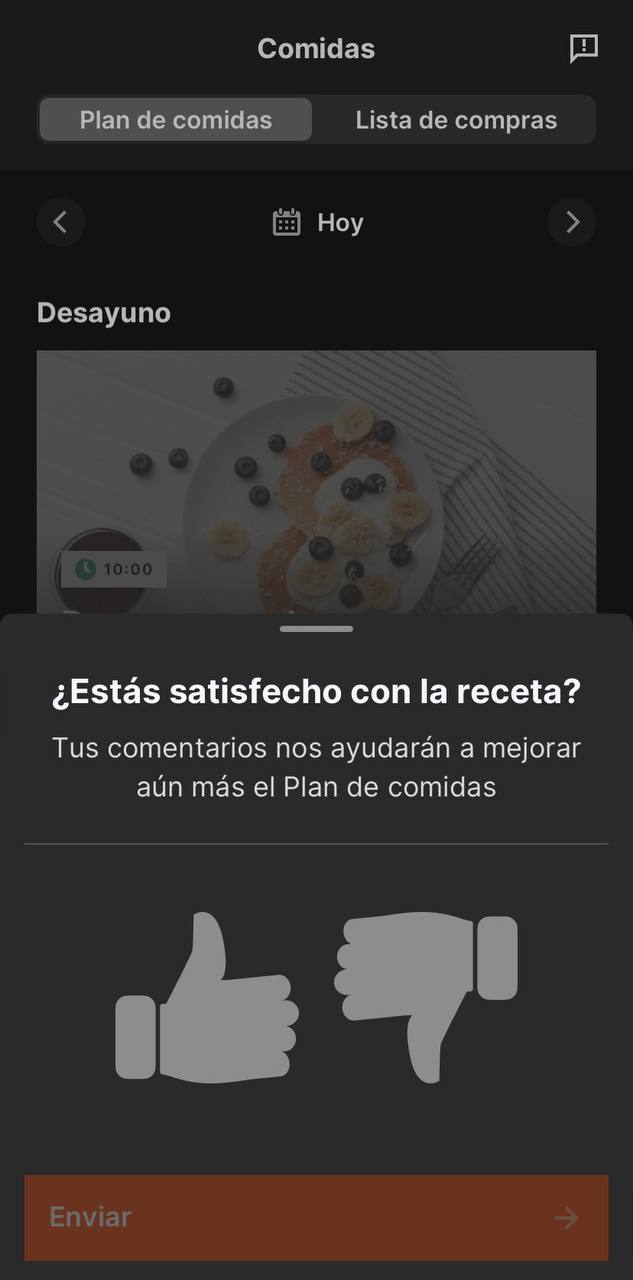Switch to Lista de compras tab
Image resolution: width=633 pixels, height=1280 pixels.
pos(456,120)
